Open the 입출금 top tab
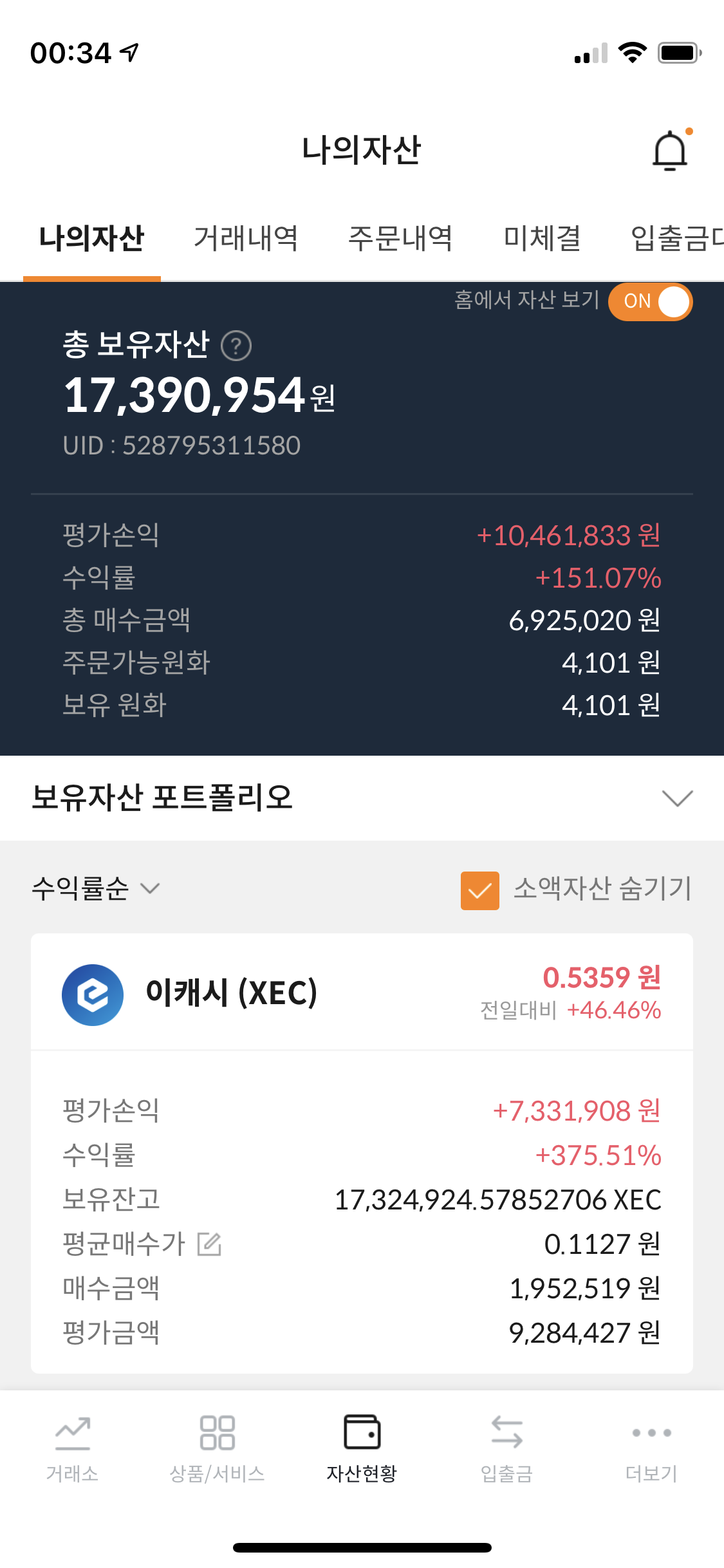 click(677, 238)
